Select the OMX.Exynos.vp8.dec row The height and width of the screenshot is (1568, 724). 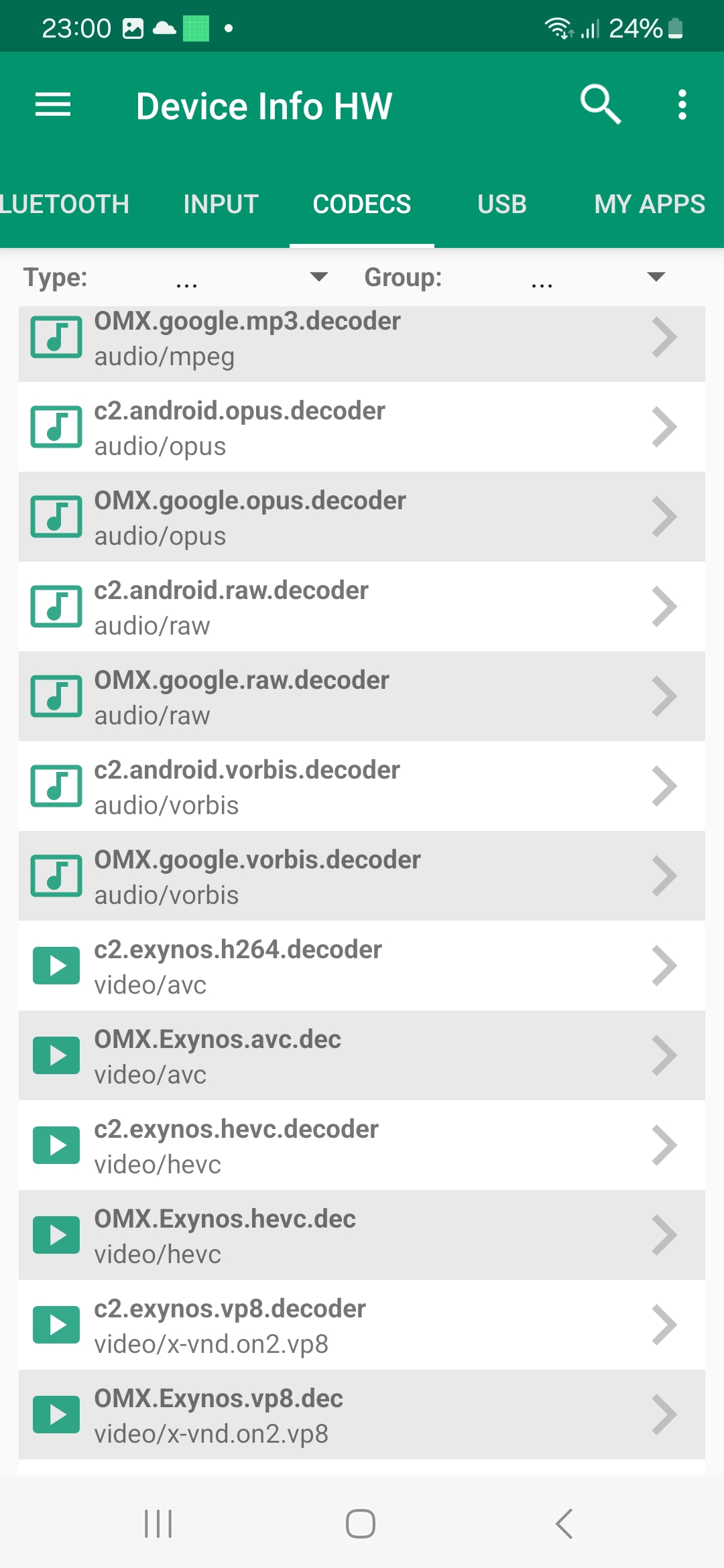point(362,1415)
